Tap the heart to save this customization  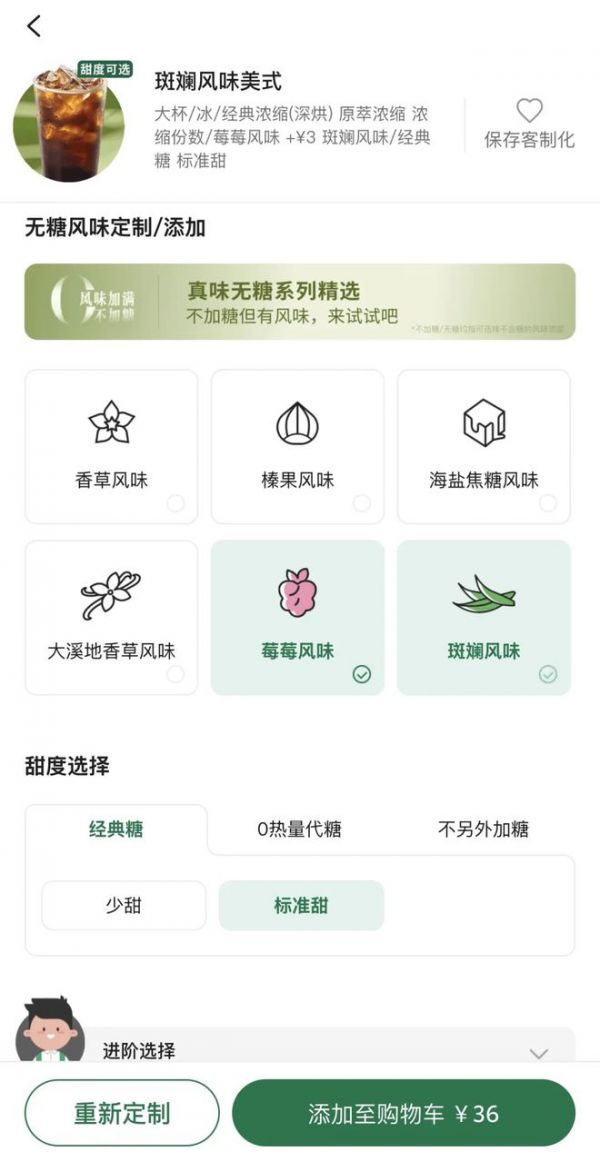click(529, 110)
